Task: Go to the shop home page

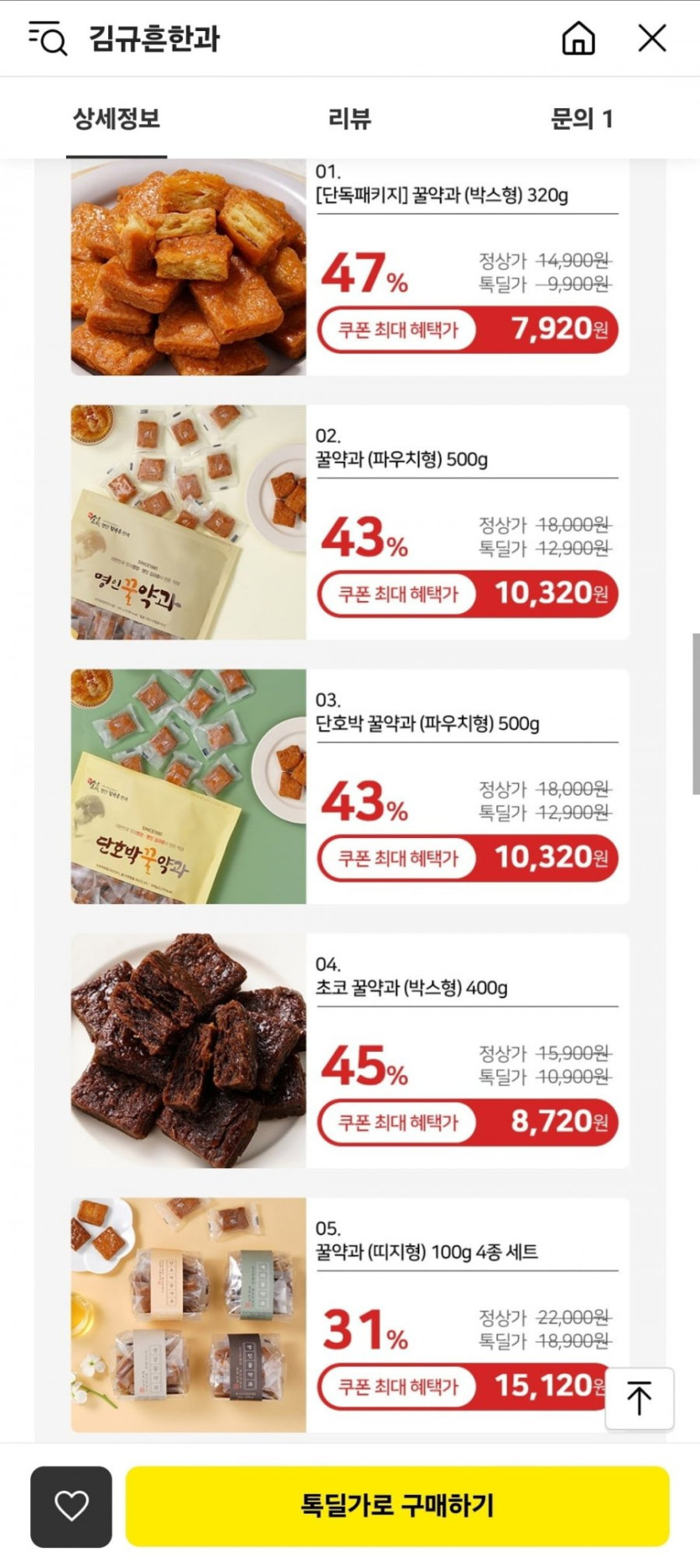Action: (578, 39)
